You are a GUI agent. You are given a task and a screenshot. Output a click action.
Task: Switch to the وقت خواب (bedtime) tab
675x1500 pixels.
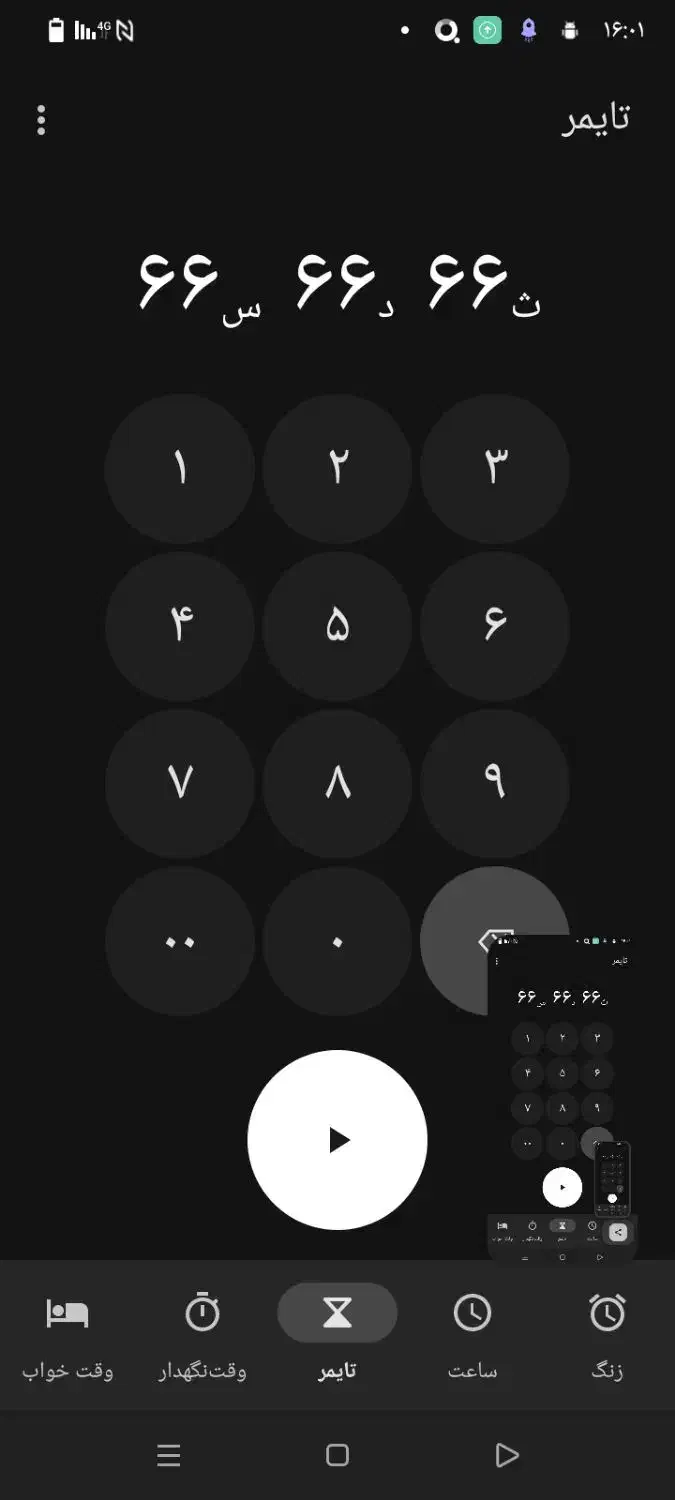tap(68, 1335)
